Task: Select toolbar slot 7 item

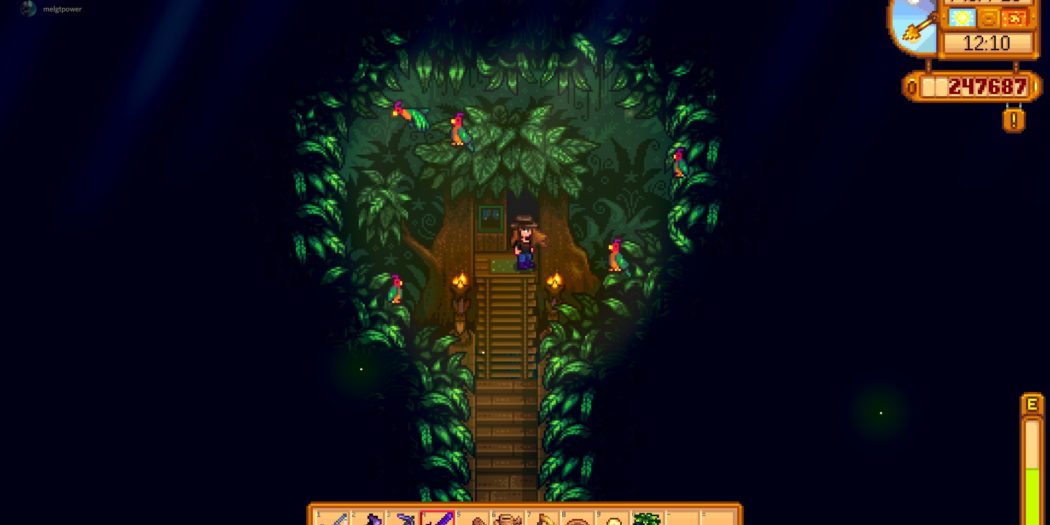Action: [543, 518]
